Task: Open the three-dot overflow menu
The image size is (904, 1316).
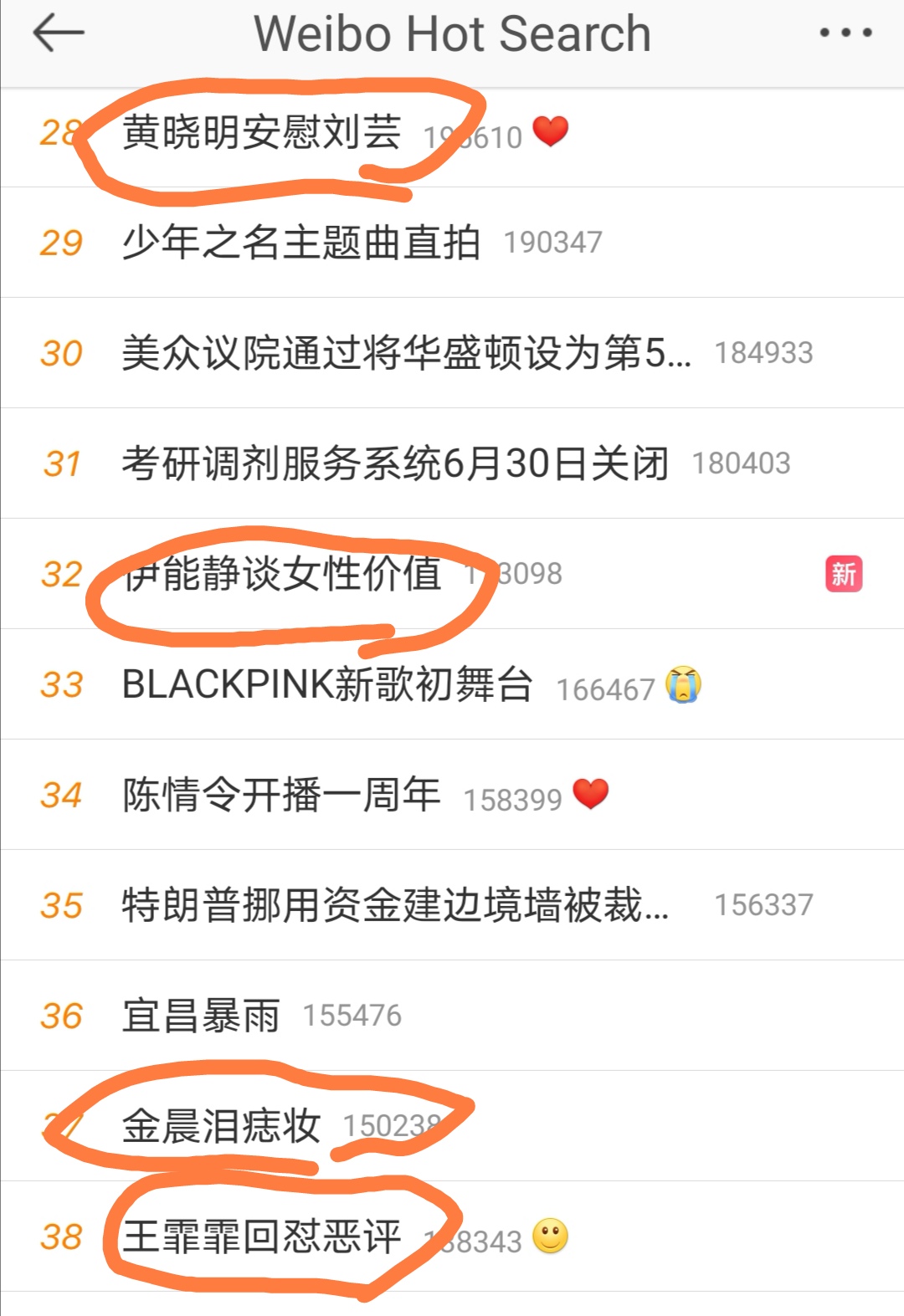Action: point(845,33)
